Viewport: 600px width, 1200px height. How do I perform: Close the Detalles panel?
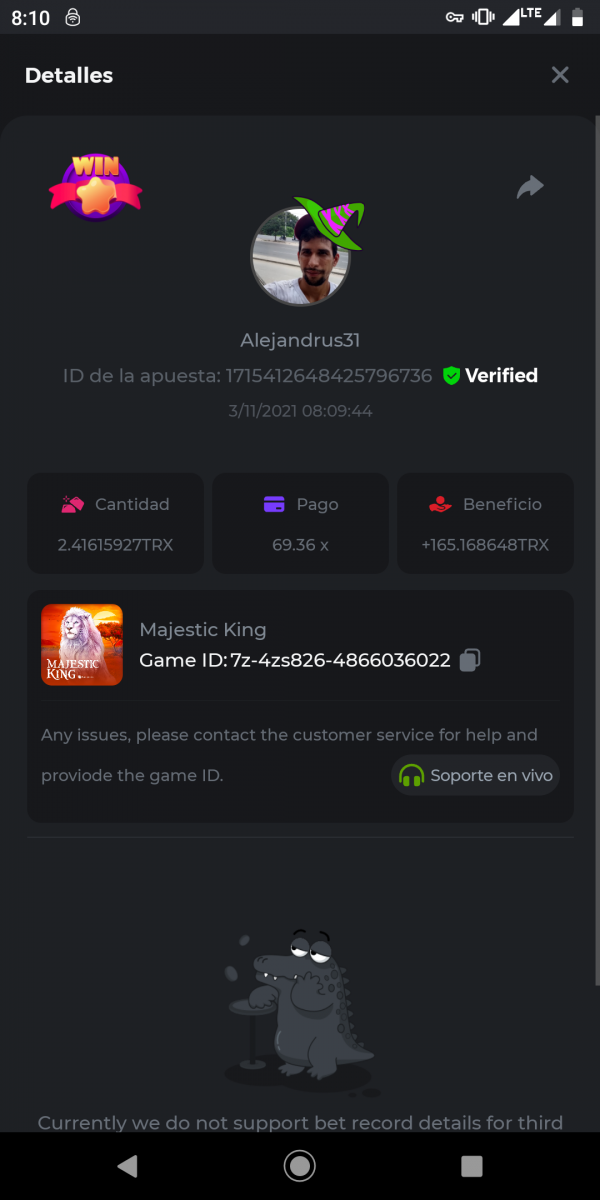[560, 75]
